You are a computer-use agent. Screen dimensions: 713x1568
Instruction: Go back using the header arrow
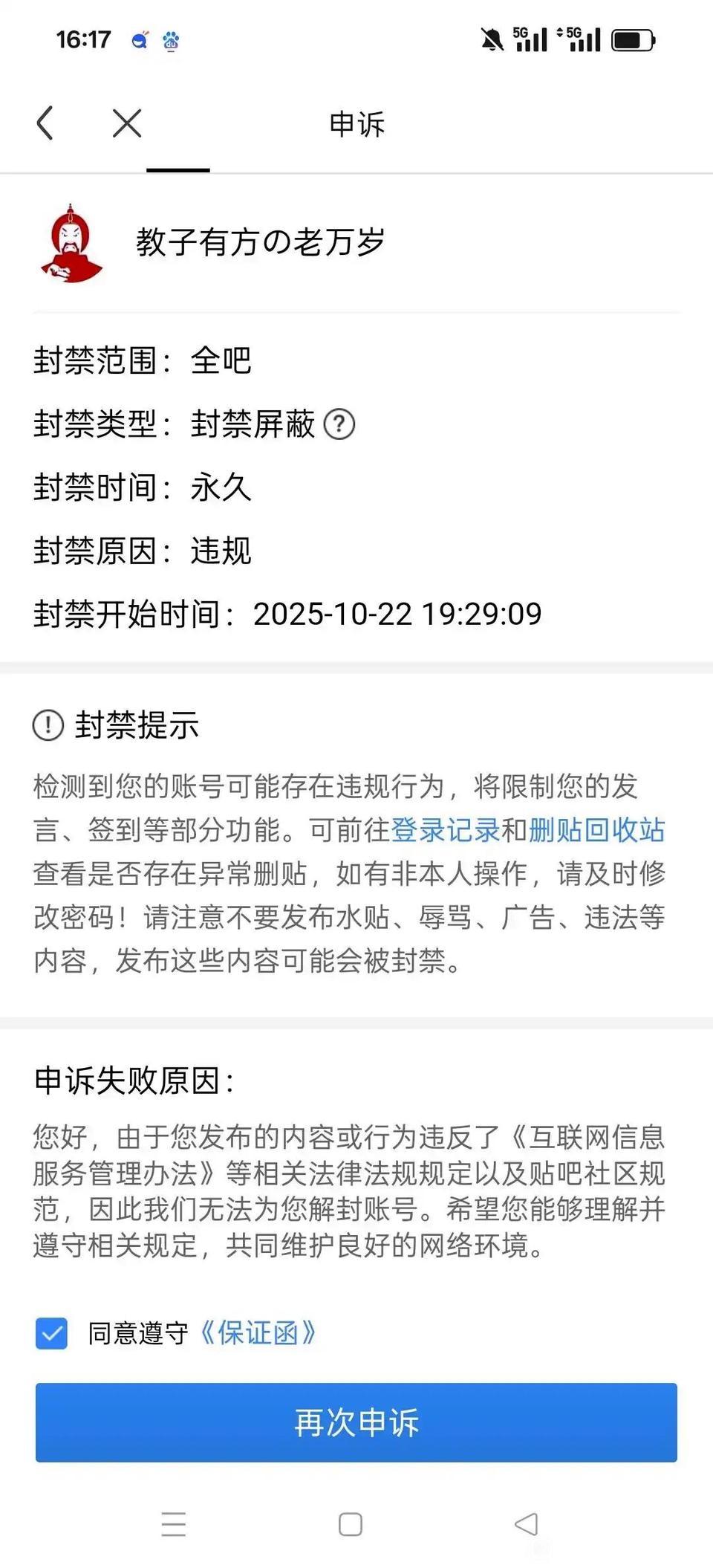[x=45, y=123]
